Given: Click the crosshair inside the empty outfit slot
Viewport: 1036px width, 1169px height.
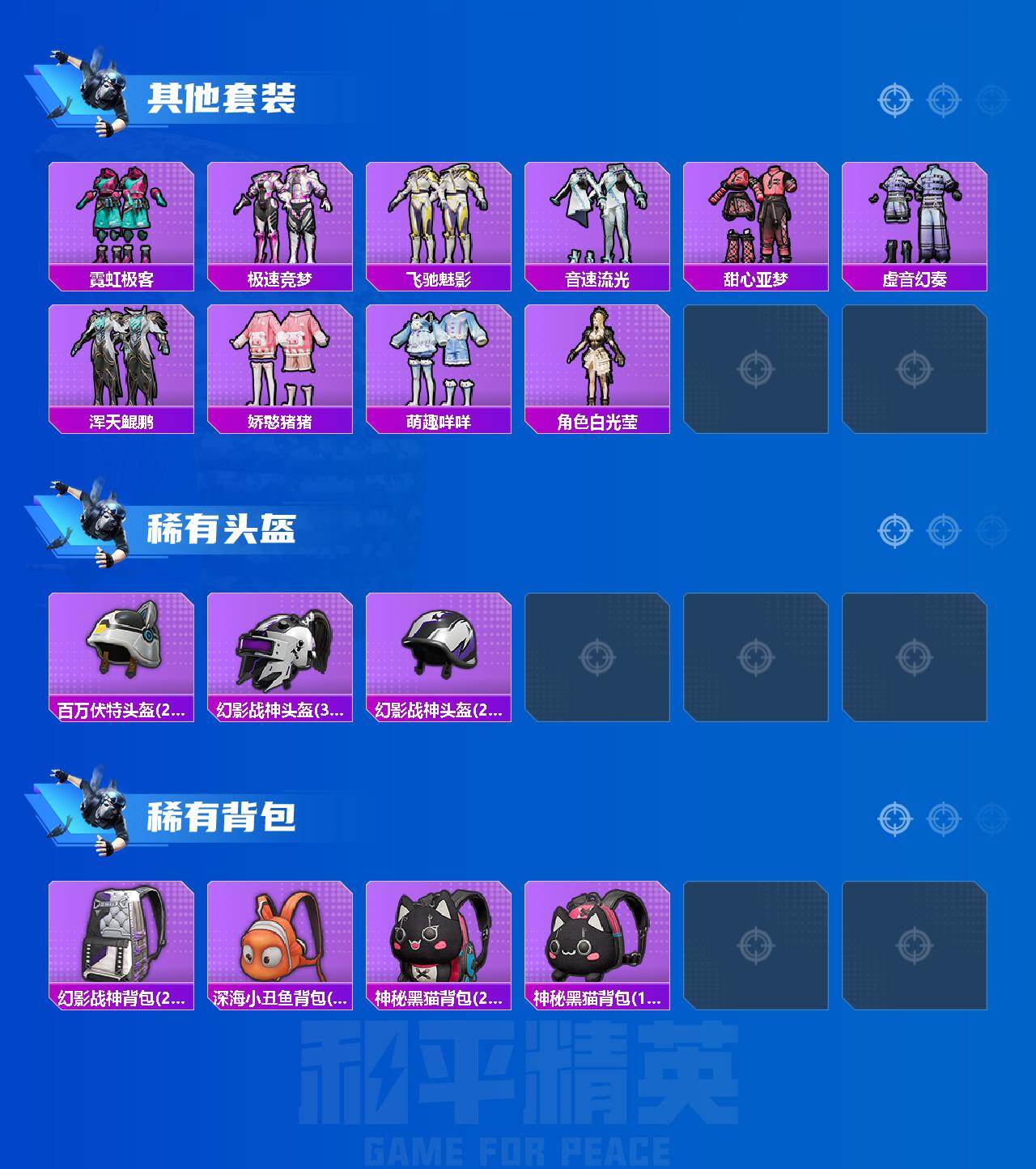Looking at the screenshot, I should pyautogui.click(x=757, y=368).
